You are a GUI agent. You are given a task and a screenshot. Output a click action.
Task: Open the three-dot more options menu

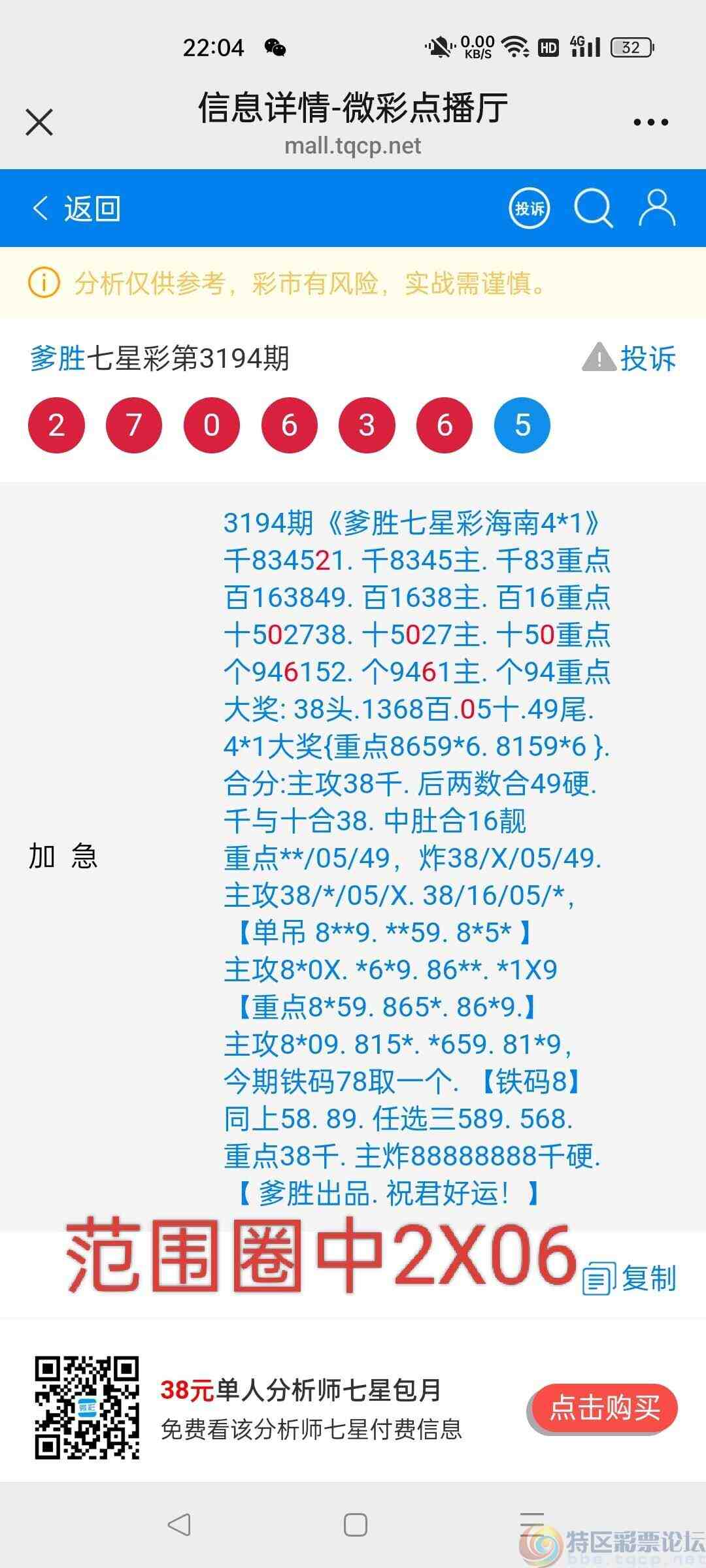point(650,121)
